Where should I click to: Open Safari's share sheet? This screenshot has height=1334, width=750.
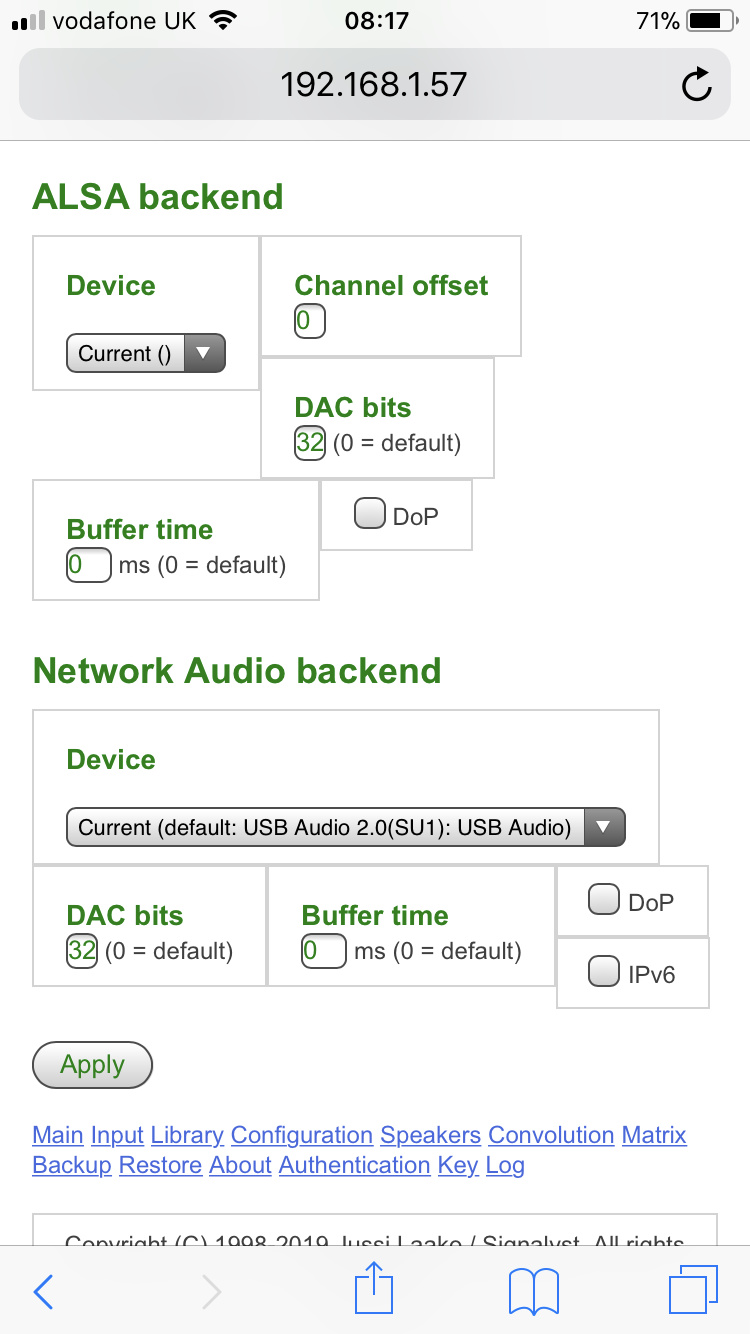point(374,1290)
